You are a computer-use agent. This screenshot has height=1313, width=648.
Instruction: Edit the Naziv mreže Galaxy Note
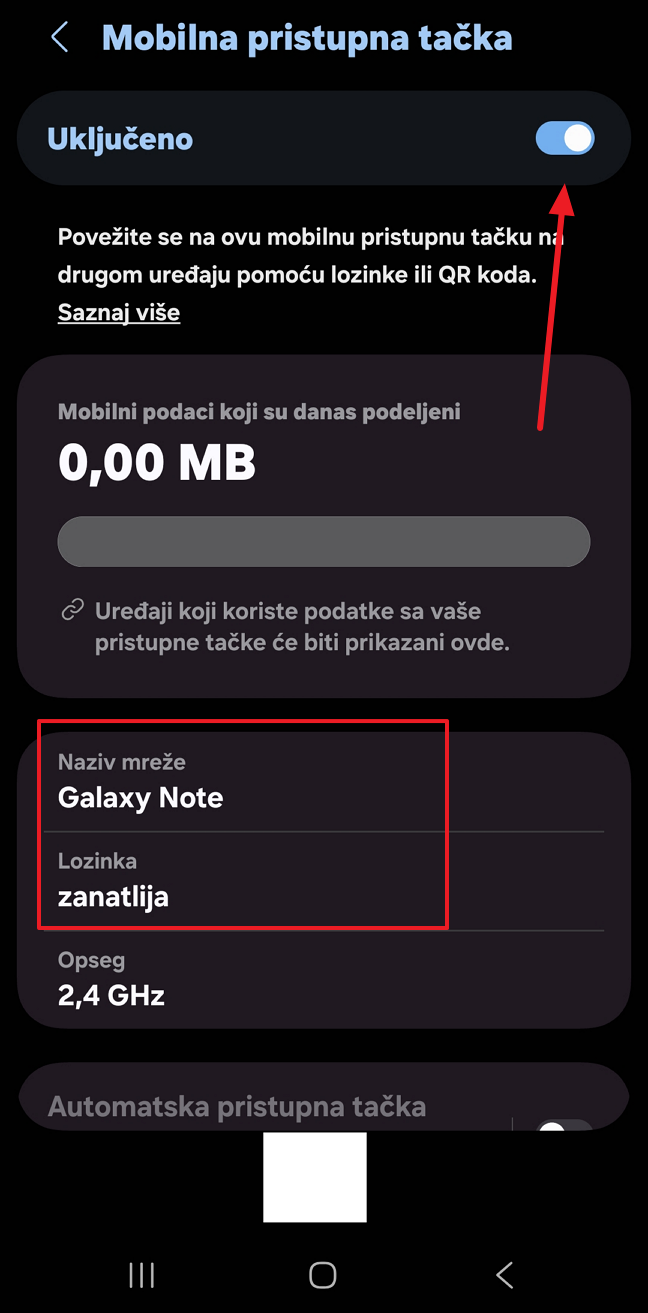pos(240,782)
